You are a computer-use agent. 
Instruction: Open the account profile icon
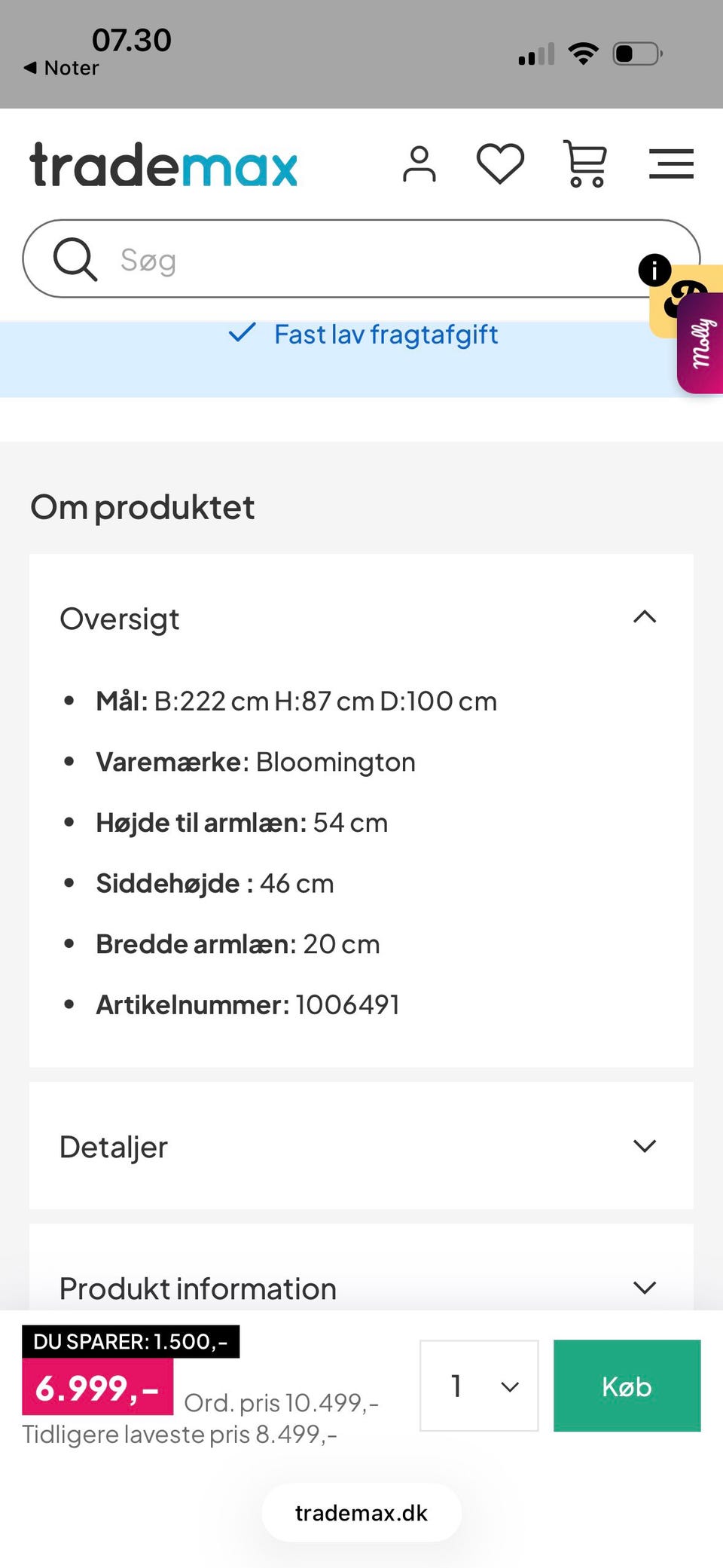tap(420, 164)
